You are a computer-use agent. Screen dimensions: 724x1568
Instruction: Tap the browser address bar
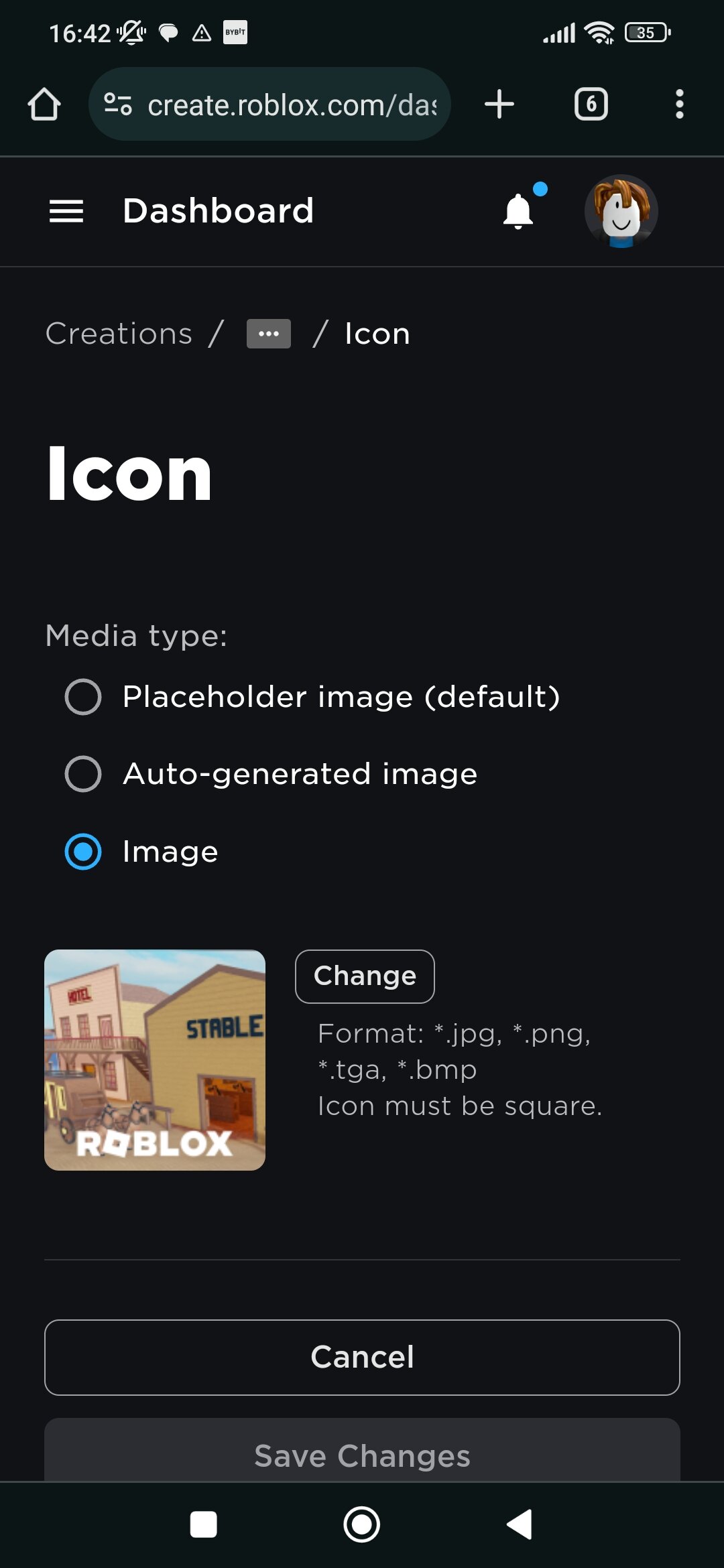pyautogui.click(x=269, y=105)
